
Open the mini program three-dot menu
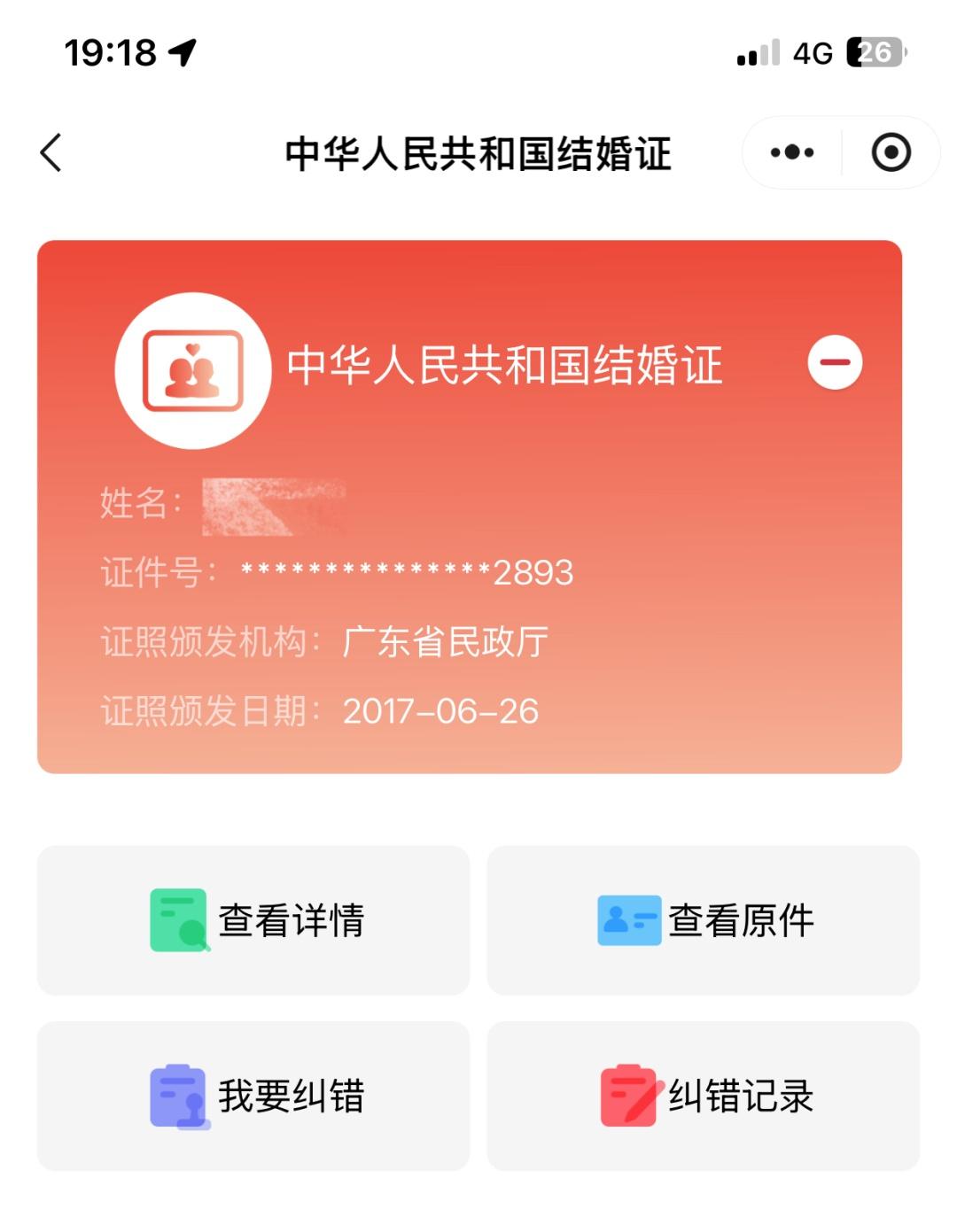tap(792, 152)
